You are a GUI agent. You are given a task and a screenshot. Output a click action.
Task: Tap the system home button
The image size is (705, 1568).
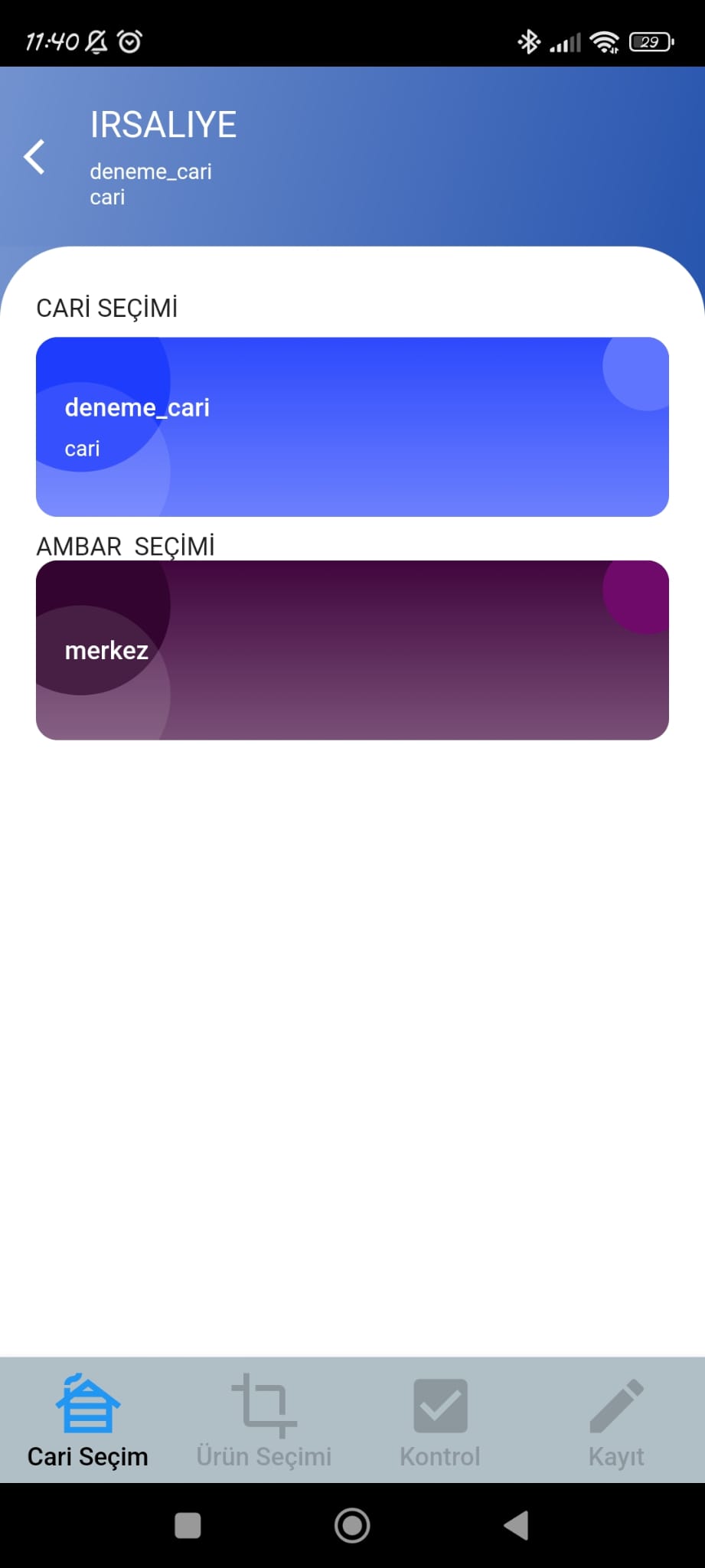(352, 1526)
